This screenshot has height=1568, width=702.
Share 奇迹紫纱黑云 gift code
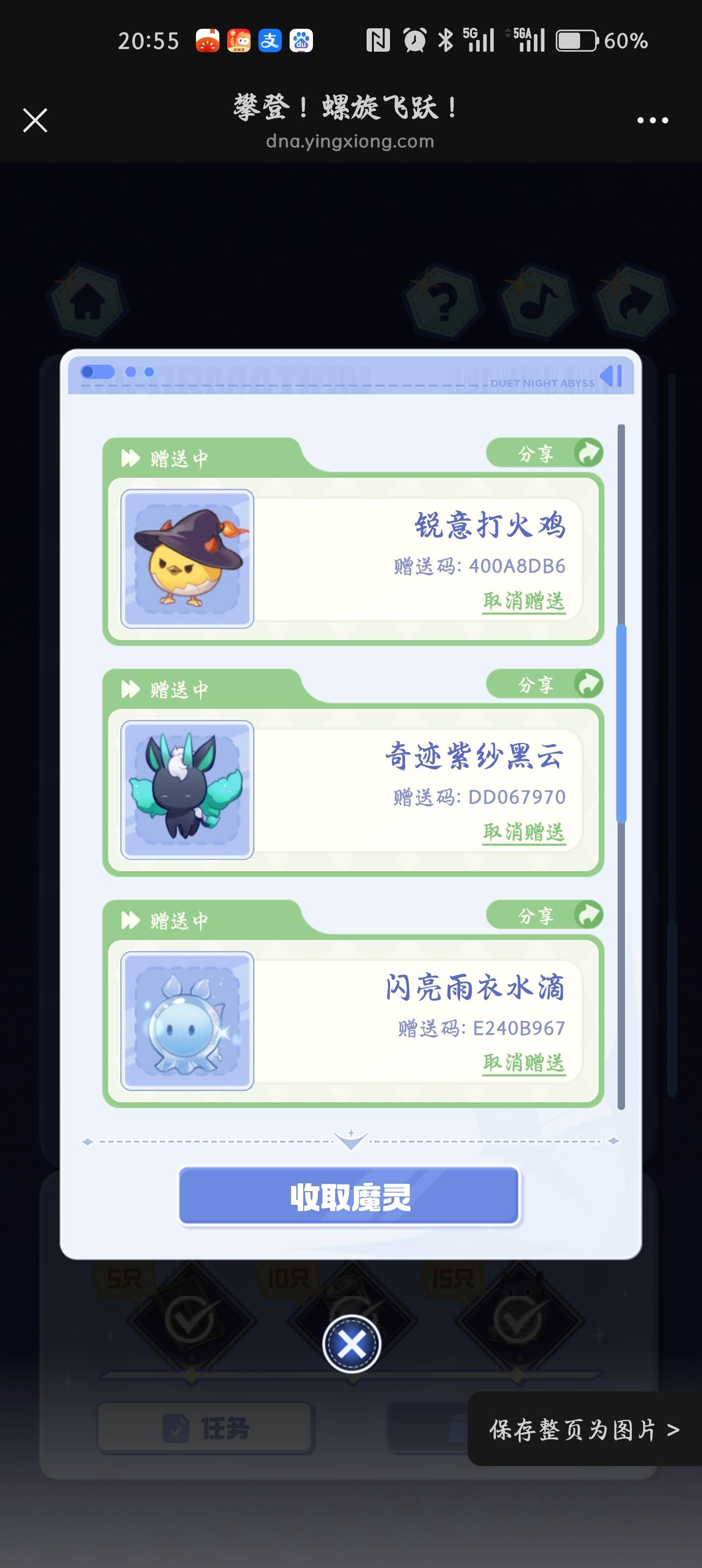click(x=545, y=685)
